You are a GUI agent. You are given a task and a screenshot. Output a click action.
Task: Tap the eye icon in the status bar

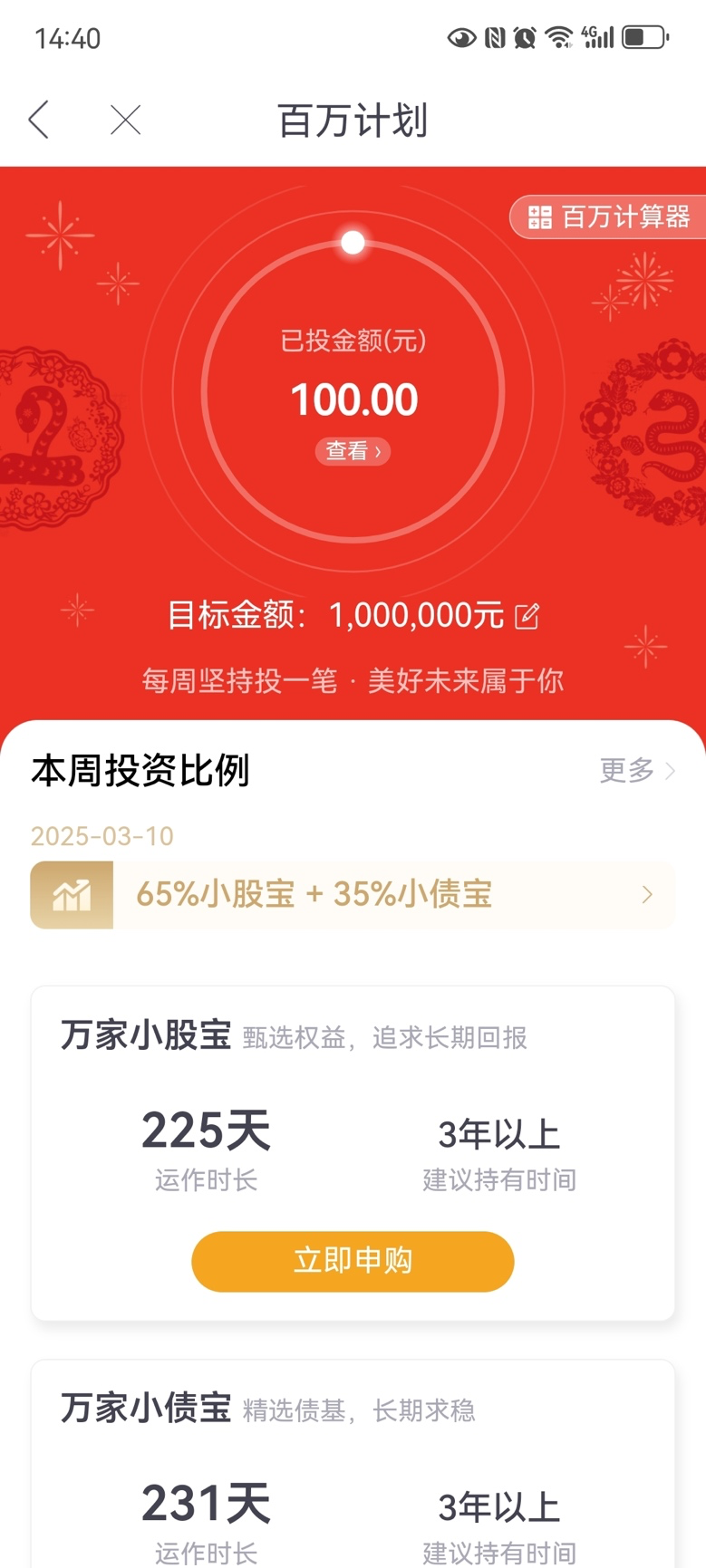pos(461,37)
